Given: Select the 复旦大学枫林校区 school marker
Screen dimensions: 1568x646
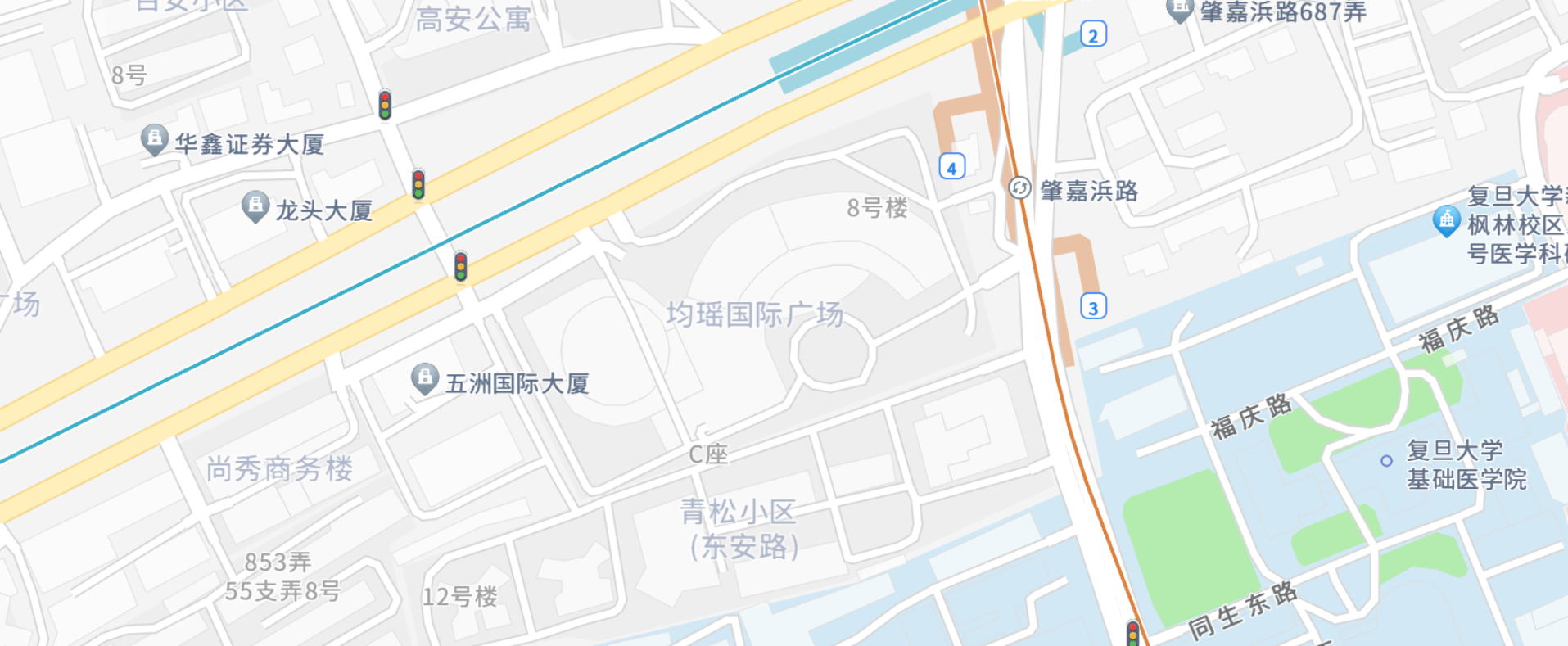Looking at the screenshot, I should pos(1447,221).
